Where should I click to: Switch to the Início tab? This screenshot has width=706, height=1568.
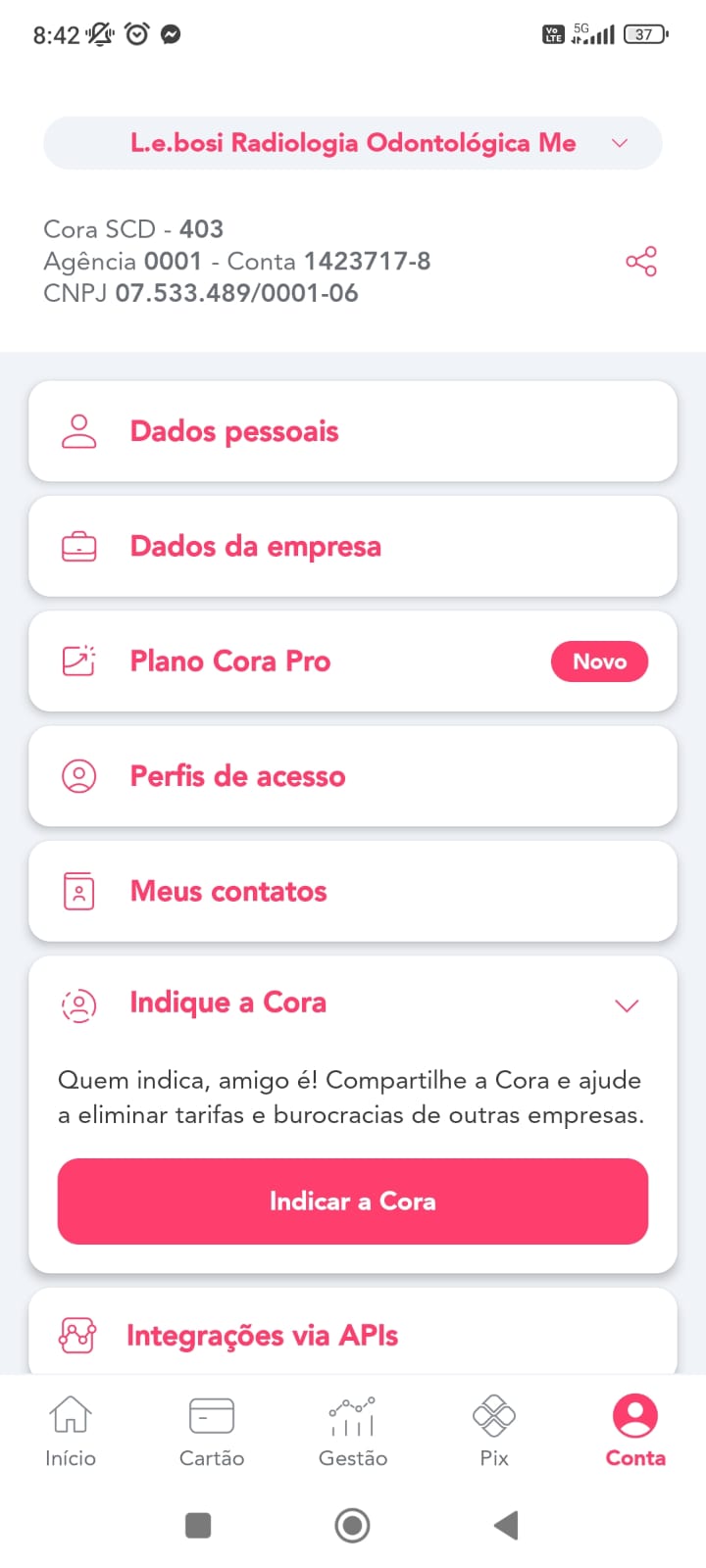[71, 1432]
